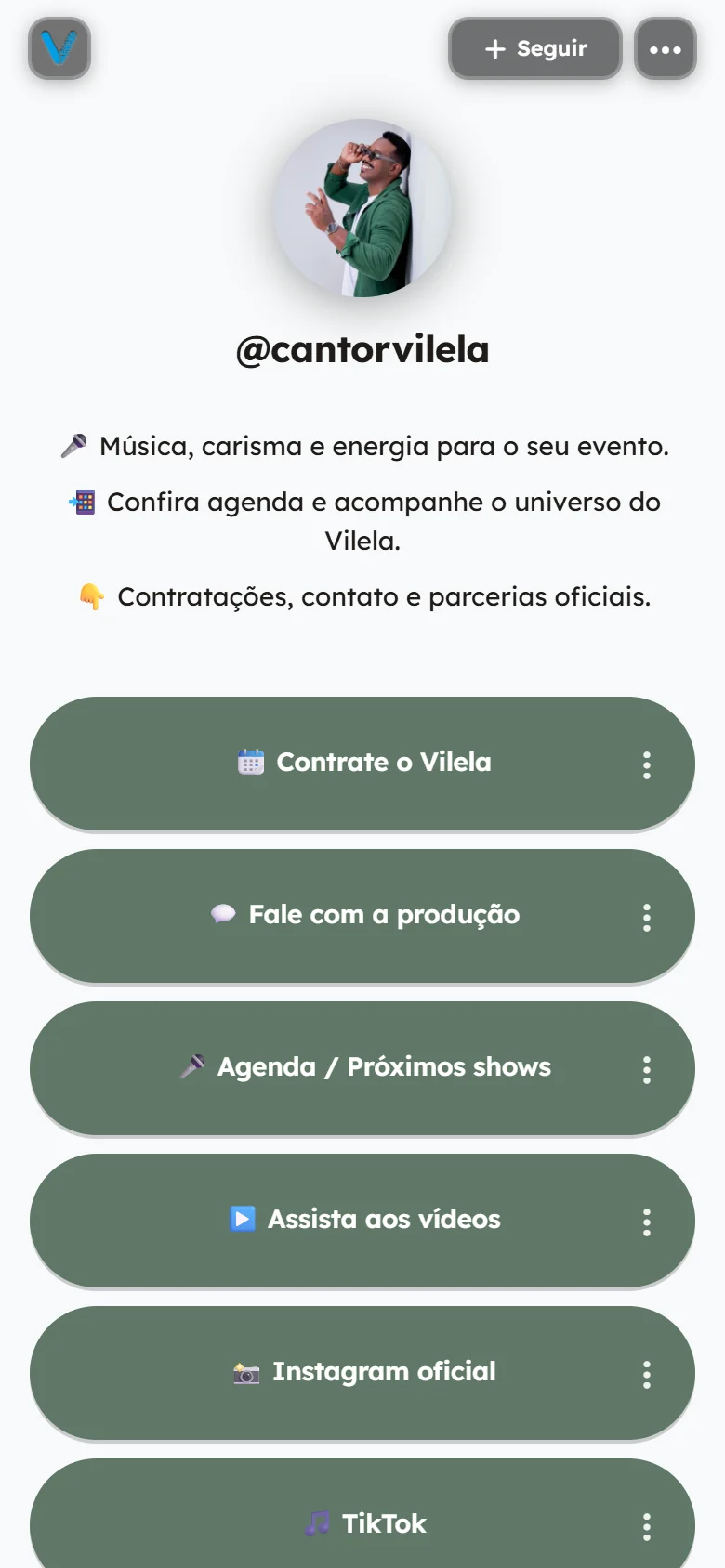Open the TikTok link
Screen dimensions: 725x1568
[362, 1514]
